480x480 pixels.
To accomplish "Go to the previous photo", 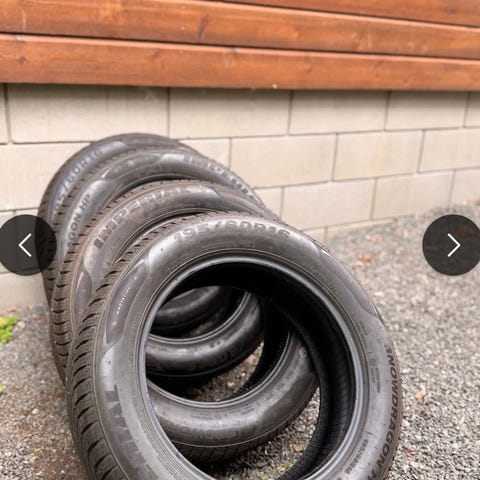I will [x=27, y=245].
